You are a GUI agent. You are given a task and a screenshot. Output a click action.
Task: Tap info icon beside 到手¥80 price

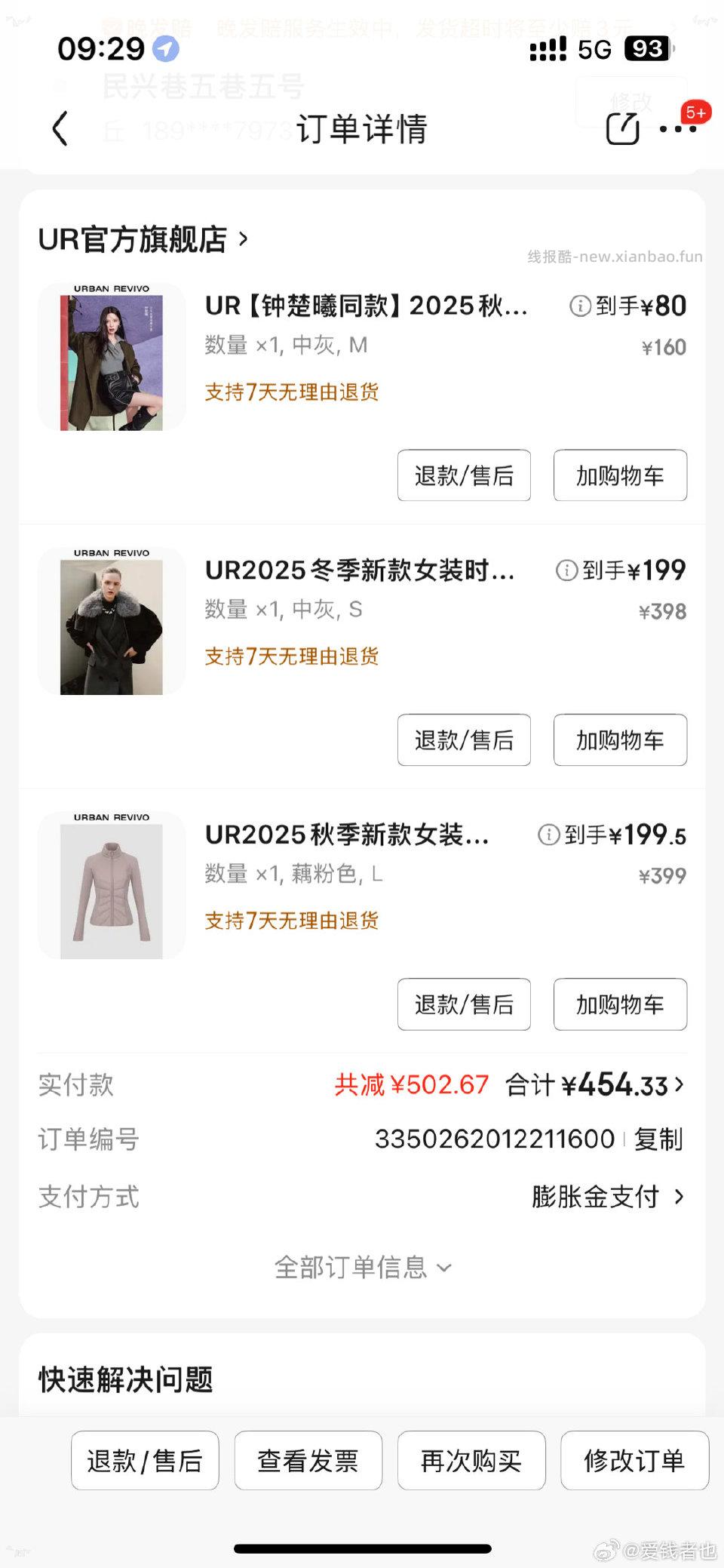579,306
